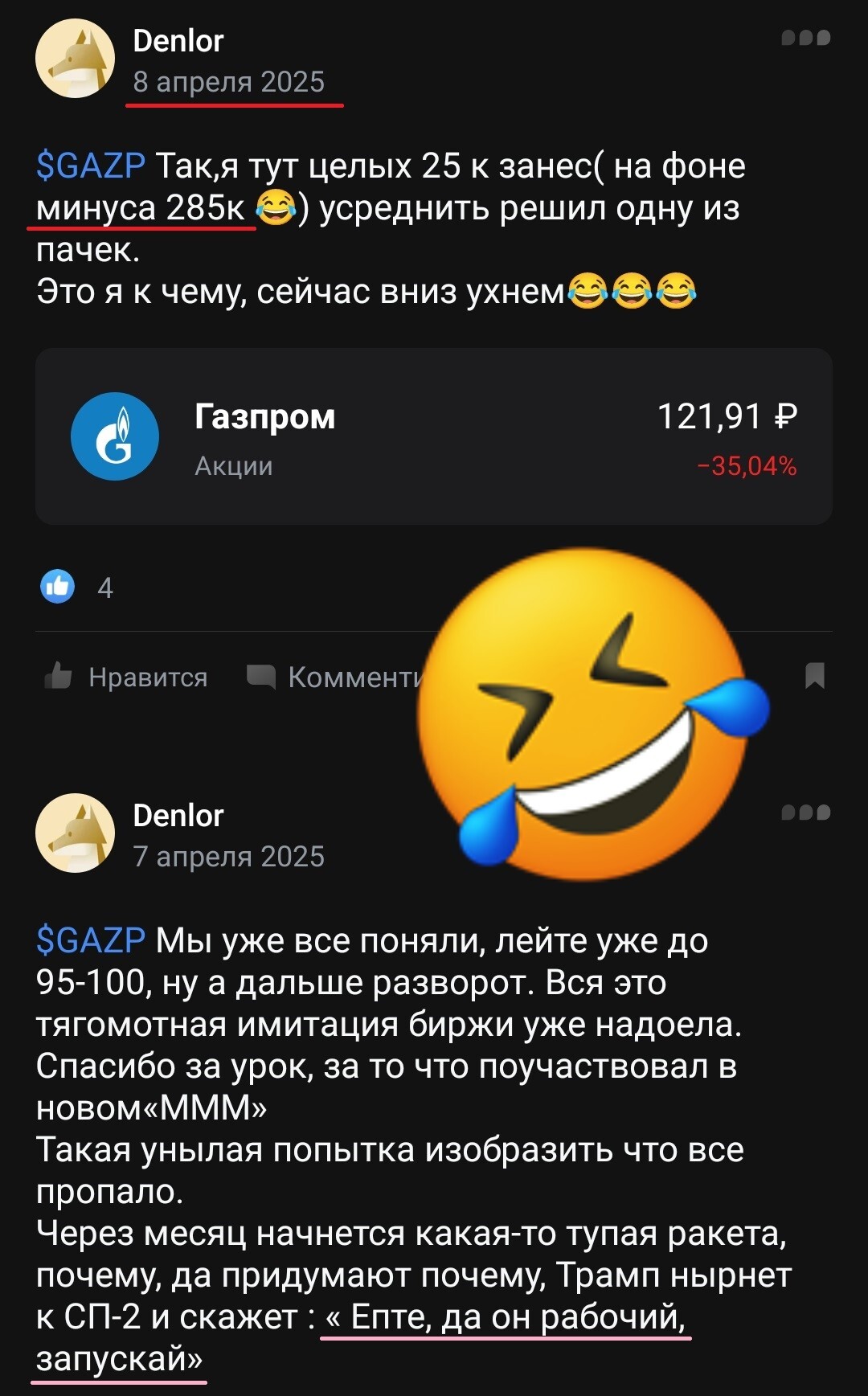Bookmark the 8 апреля post
Screen dimensions: 868x1396
[815, 676]
